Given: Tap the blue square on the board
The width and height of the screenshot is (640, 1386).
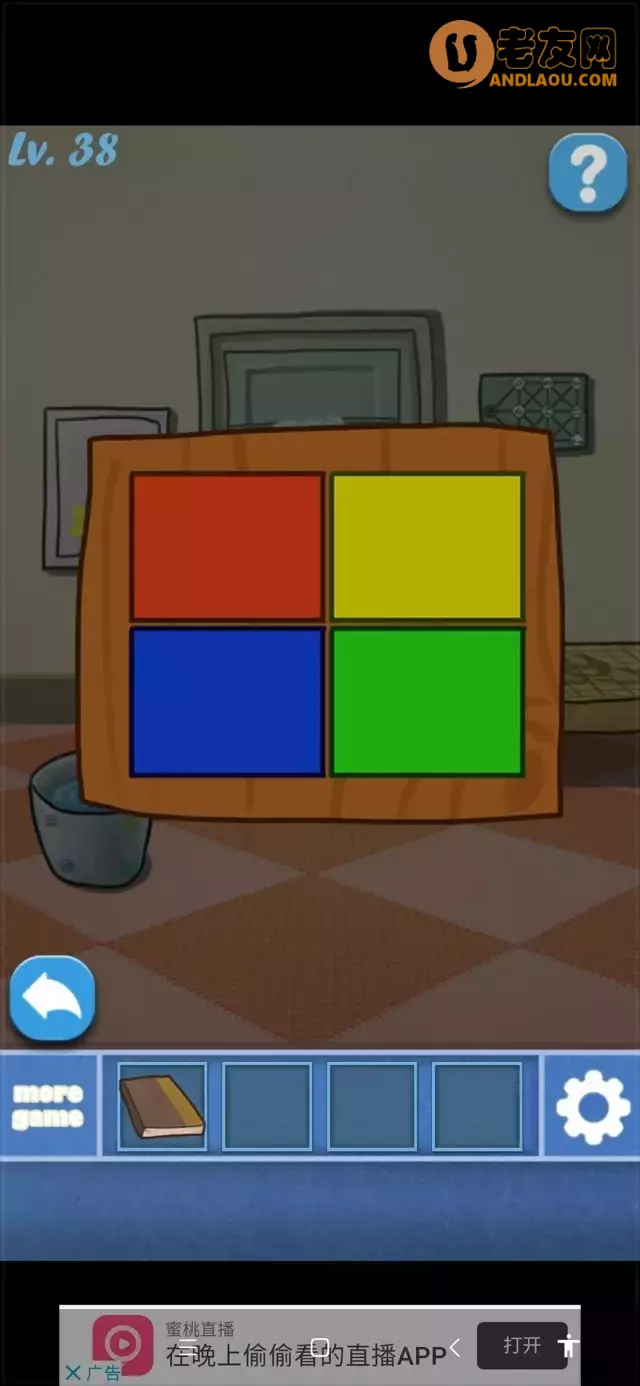Looking at the screenshot, I should 227,702.
